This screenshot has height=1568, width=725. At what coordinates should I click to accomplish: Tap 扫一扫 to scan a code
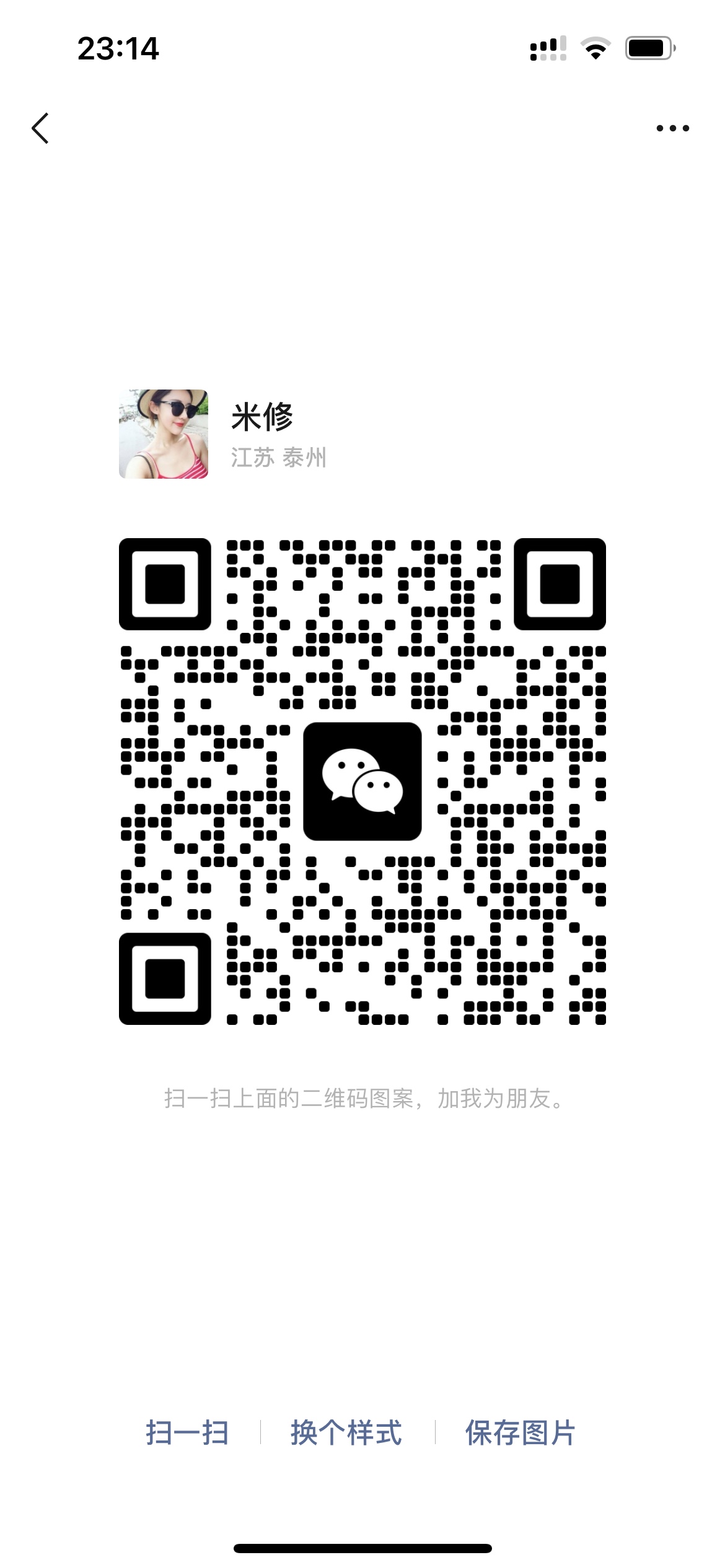pos(187,1433)
